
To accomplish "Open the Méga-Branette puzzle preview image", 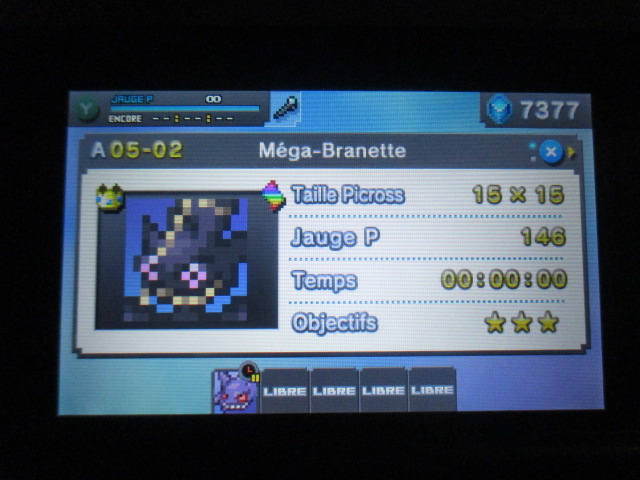I will tap(185, 258).
